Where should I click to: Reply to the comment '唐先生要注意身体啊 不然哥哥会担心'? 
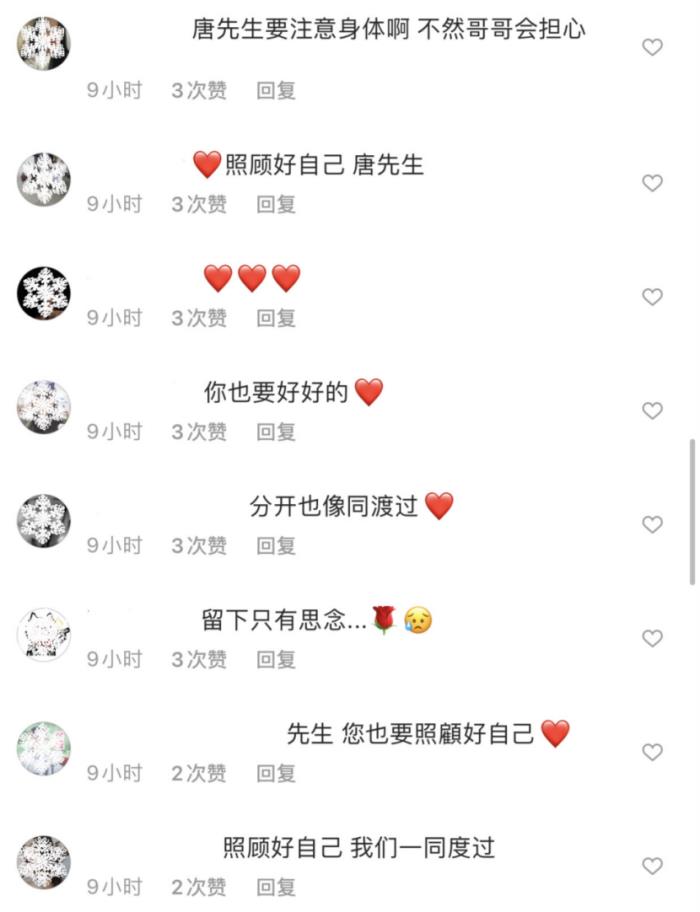point(276,91)
